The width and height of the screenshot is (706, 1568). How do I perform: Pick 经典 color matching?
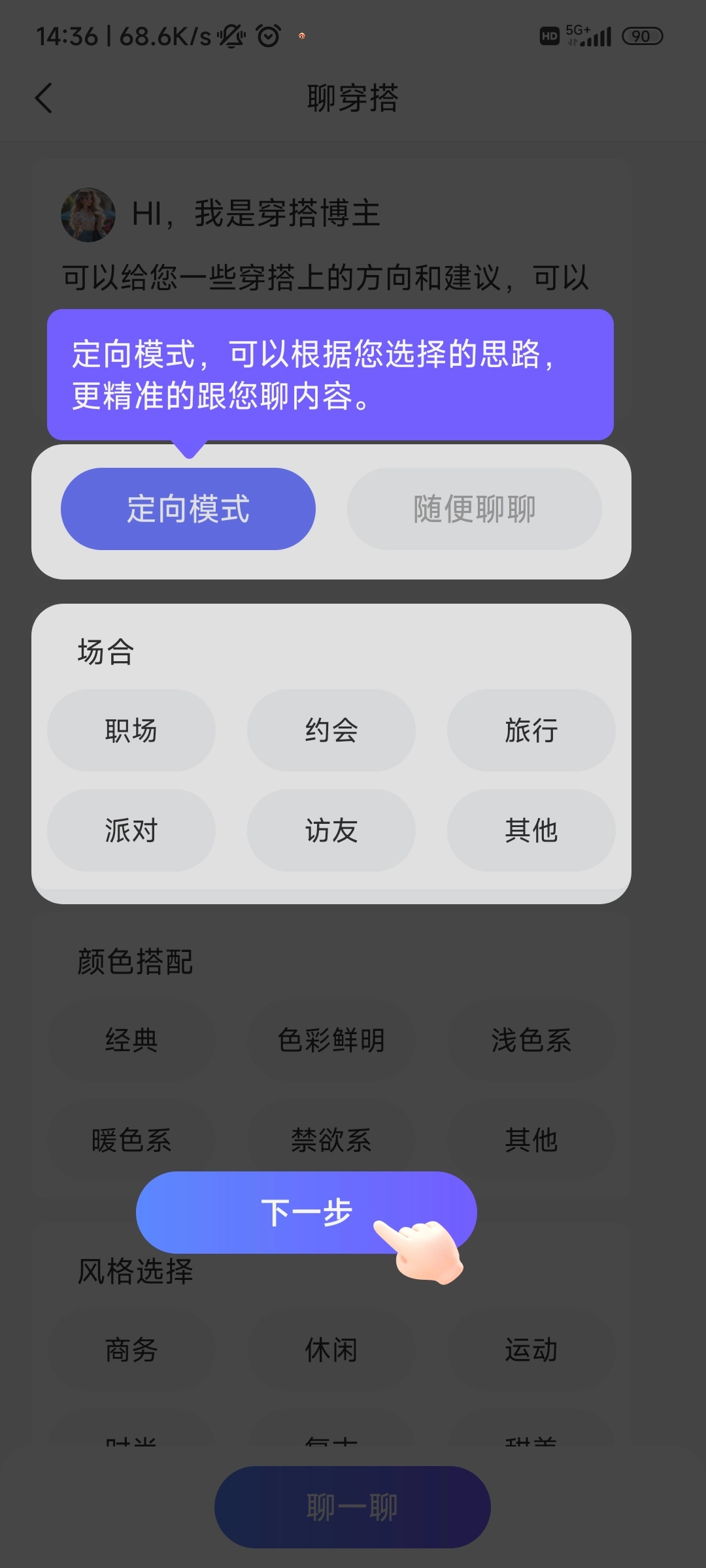tap(131, 1040)
